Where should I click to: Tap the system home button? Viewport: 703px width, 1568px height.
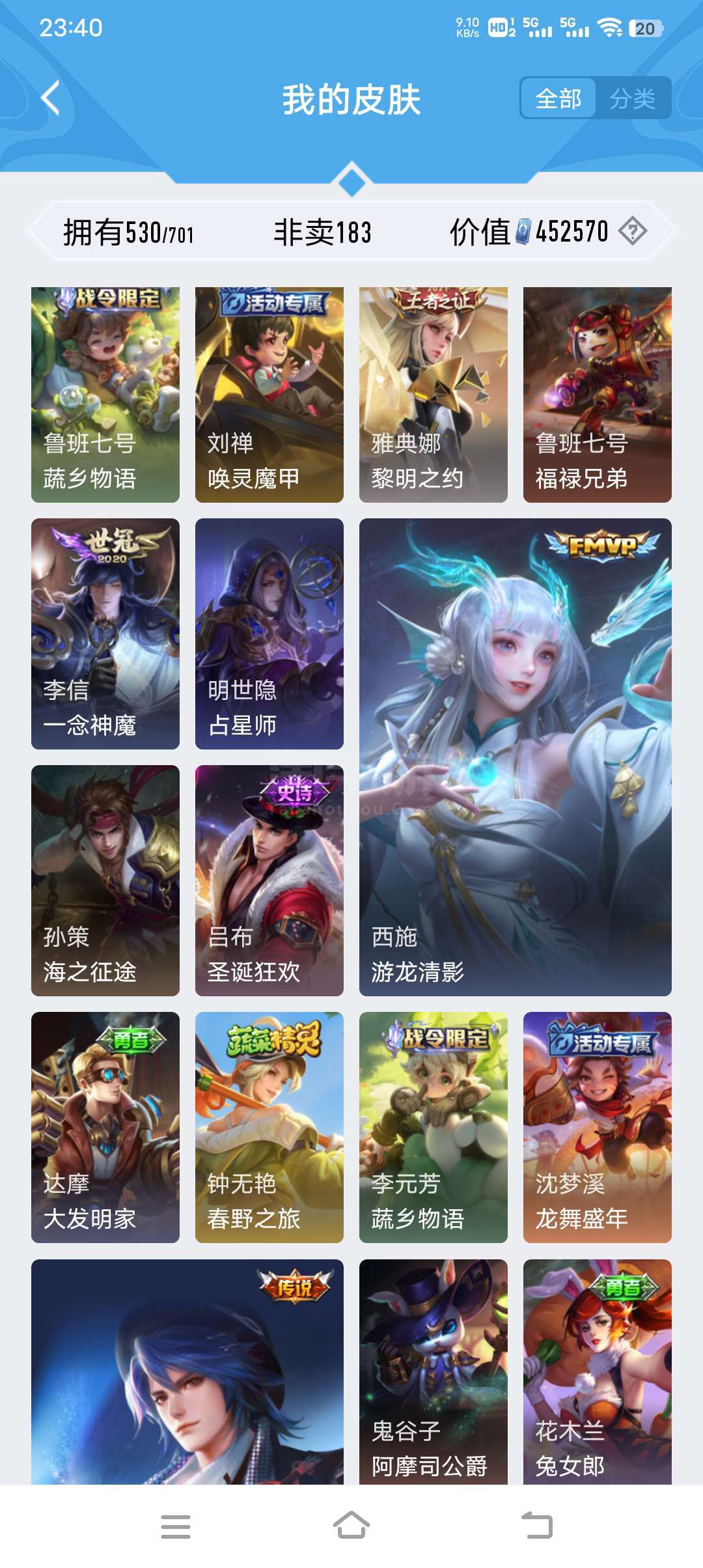click(351, 1526)
